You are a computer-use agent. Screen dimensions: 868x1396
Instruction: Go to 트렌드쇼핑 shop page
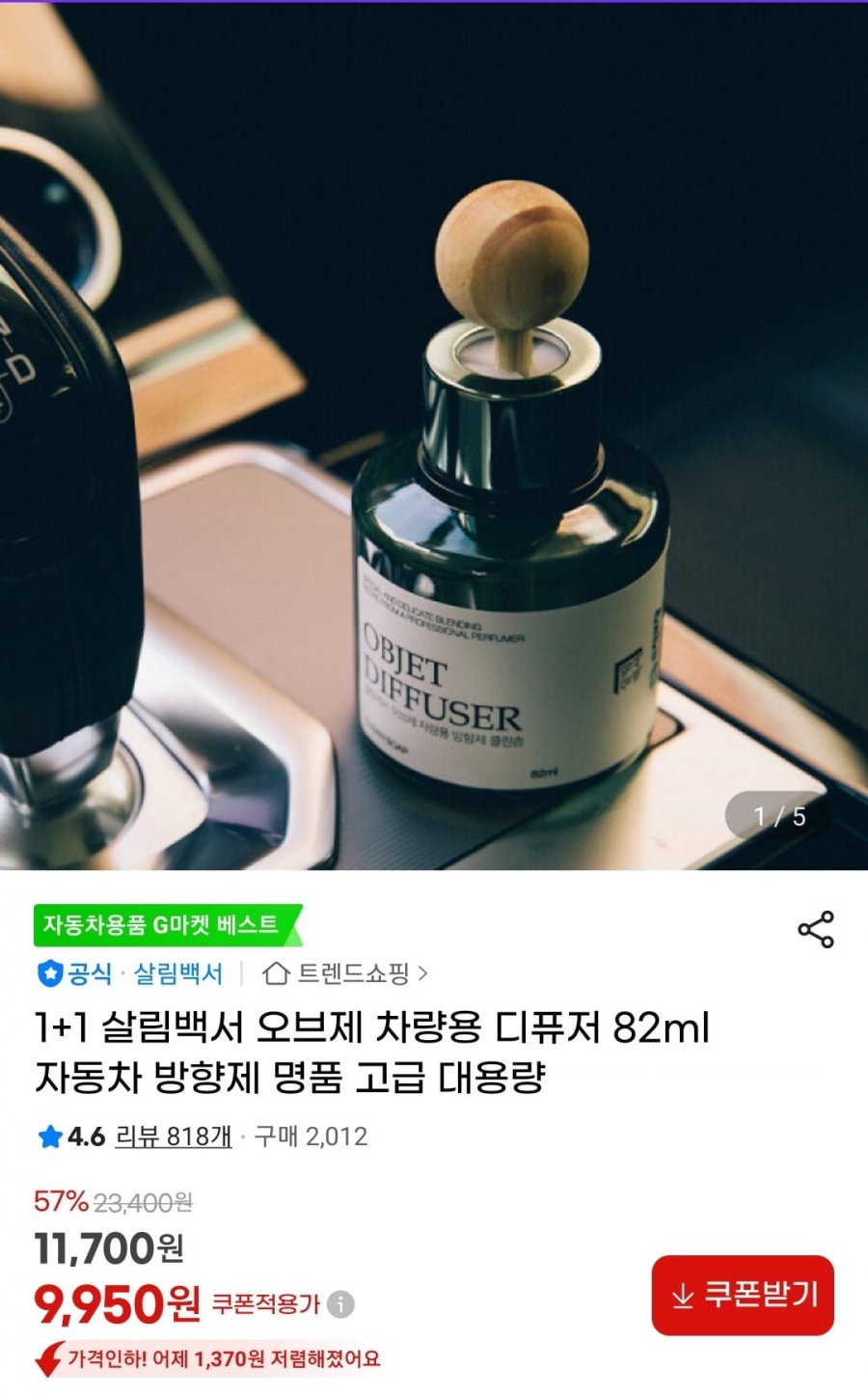pyautogui.click(x=345, y=973)
